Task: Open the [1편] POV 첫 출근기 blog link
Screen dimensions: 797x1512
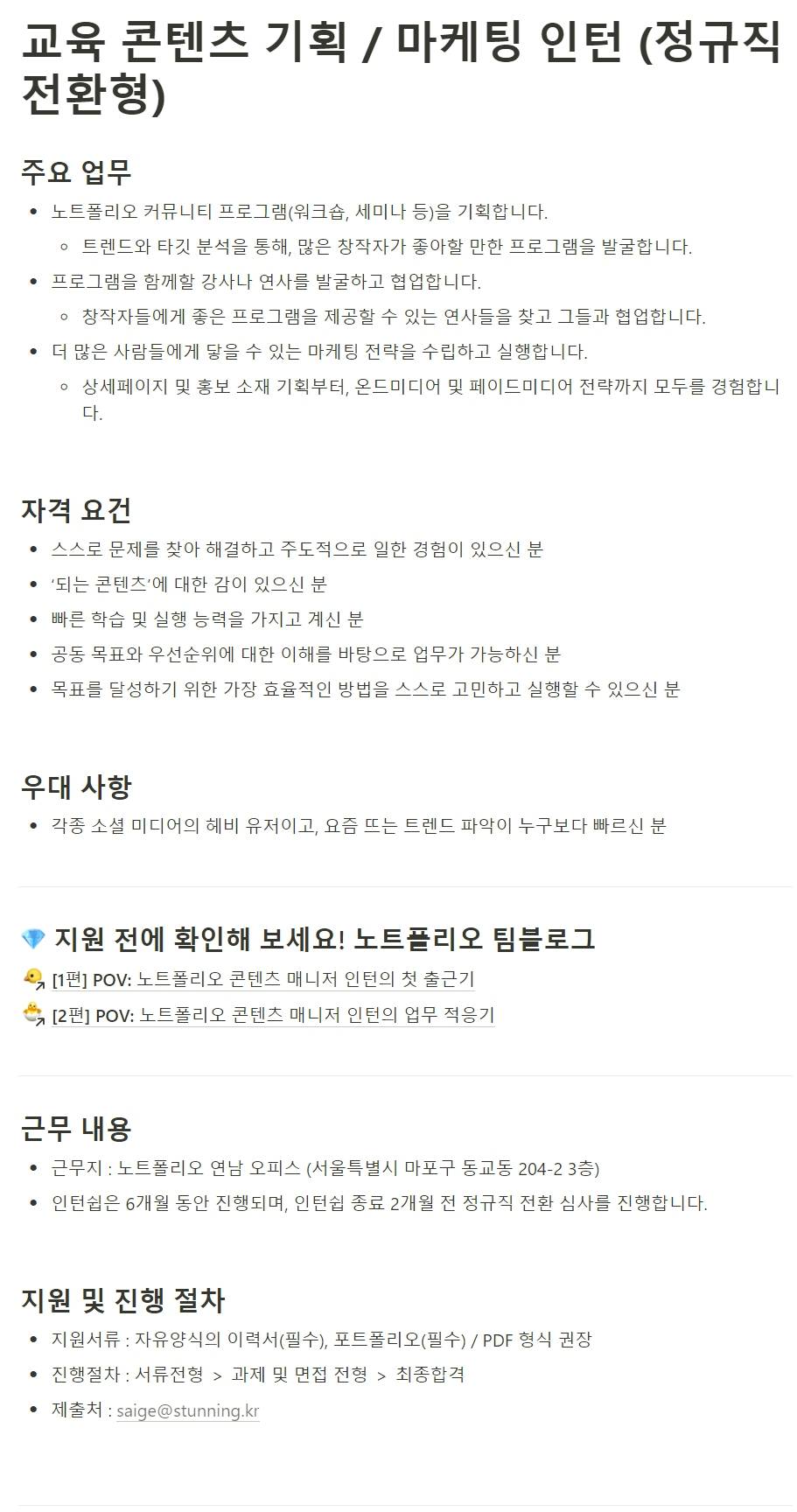Action: coord(262,979)
